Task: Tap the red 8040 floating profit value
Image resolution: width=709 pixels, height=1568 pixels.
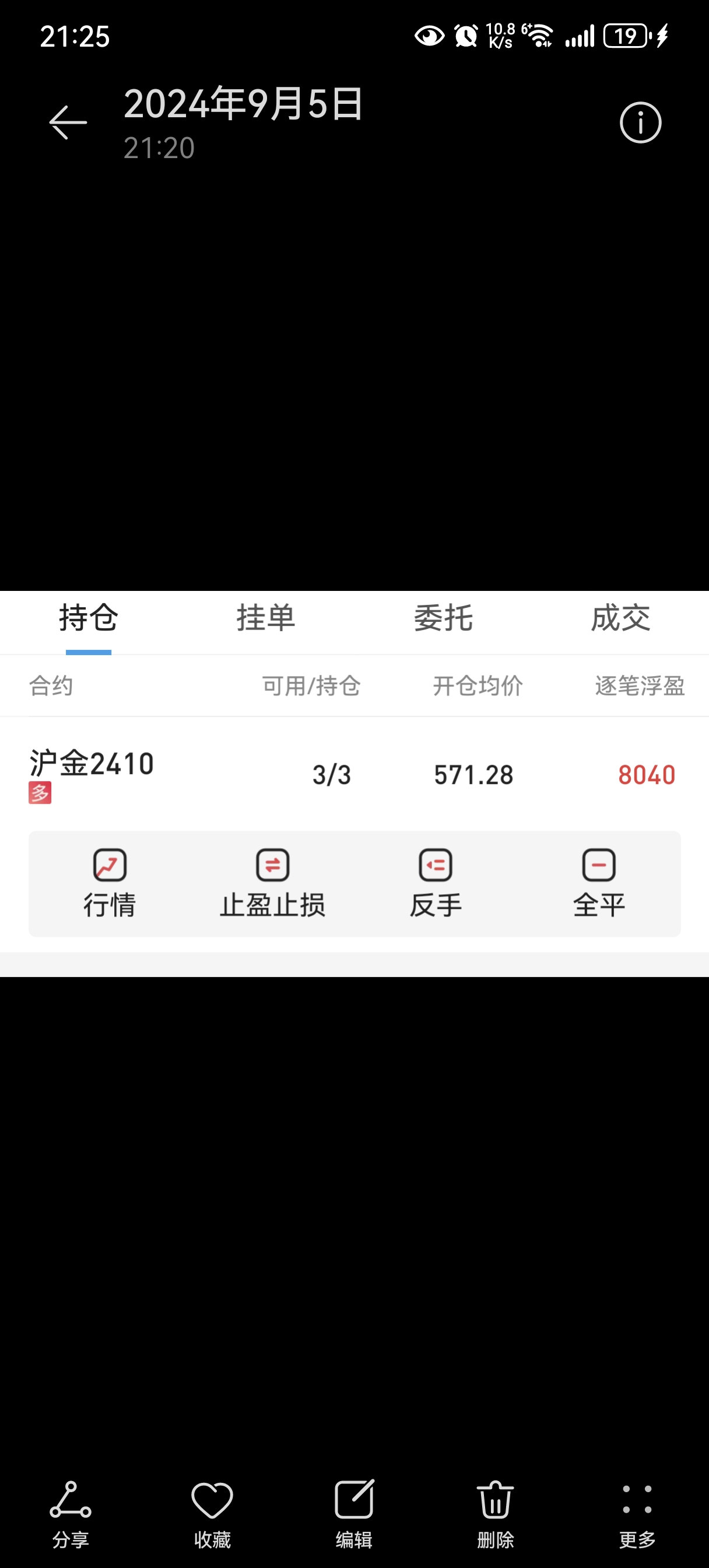Action: point(645,774)
